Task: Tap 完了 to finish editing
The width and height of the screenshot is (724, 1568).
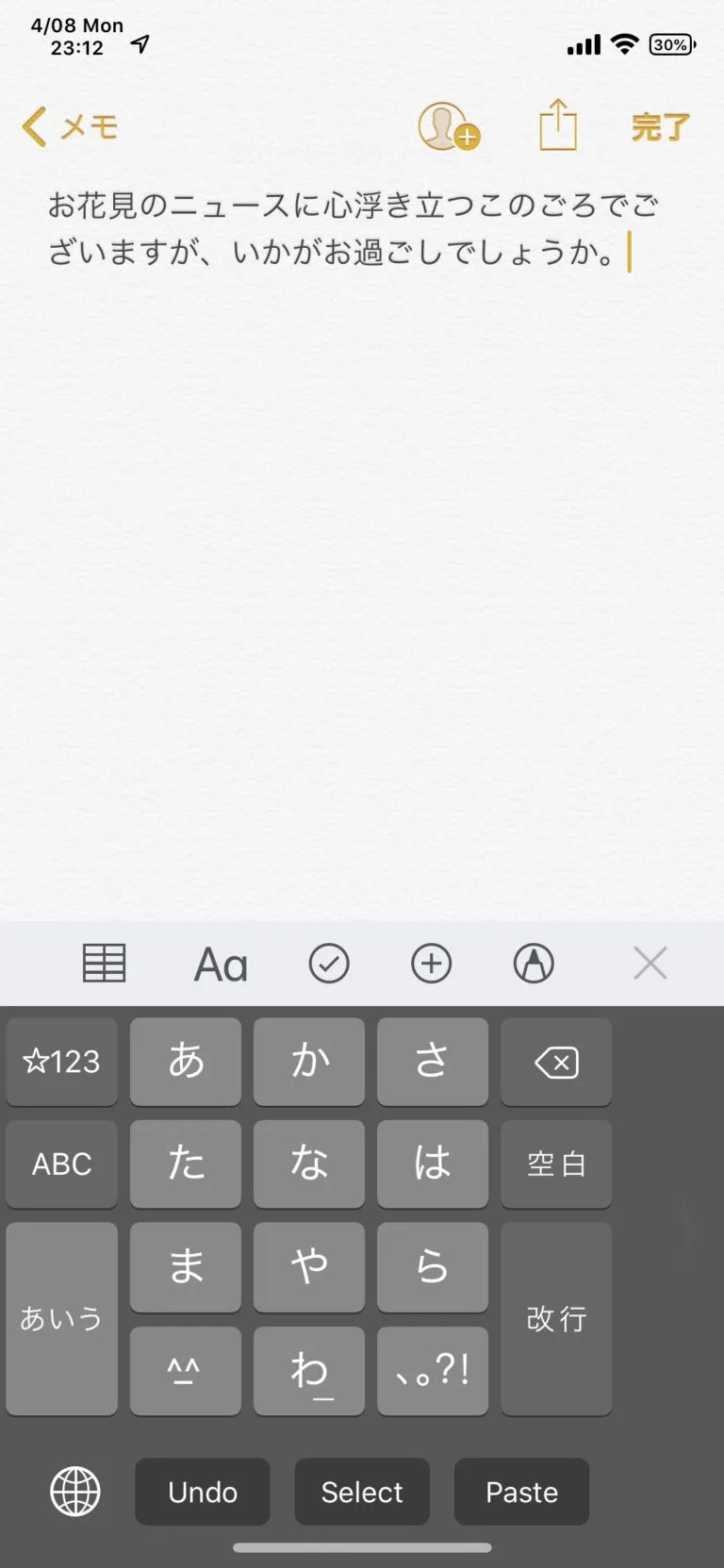Action: point(660,126)
